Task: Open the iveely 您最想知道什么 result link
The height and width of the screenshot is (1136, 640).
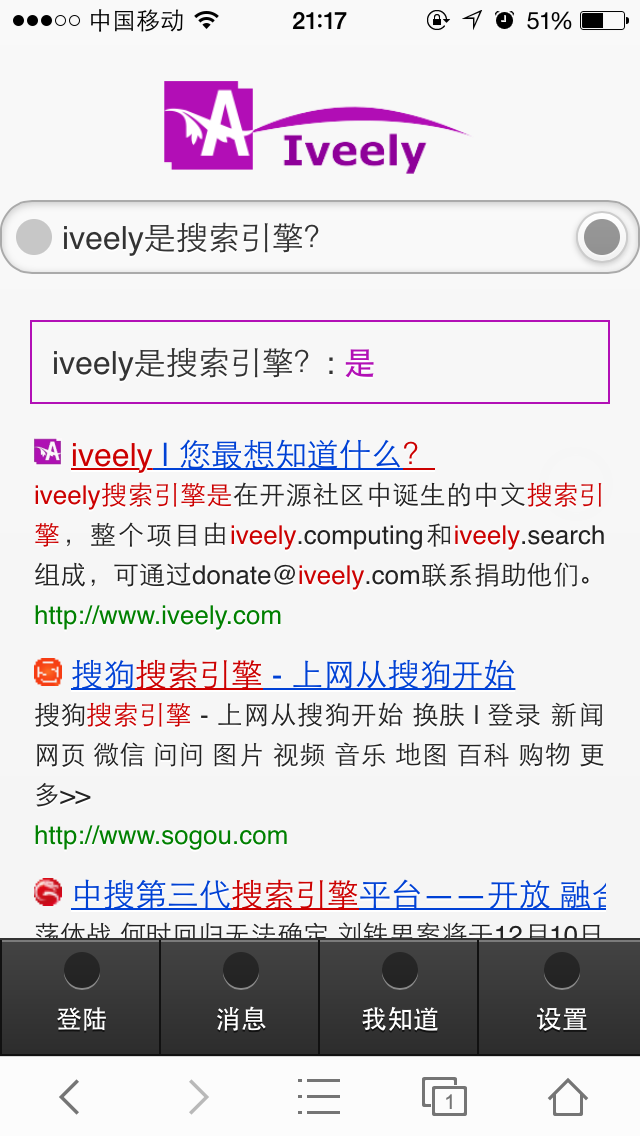Action: point(251,455)
